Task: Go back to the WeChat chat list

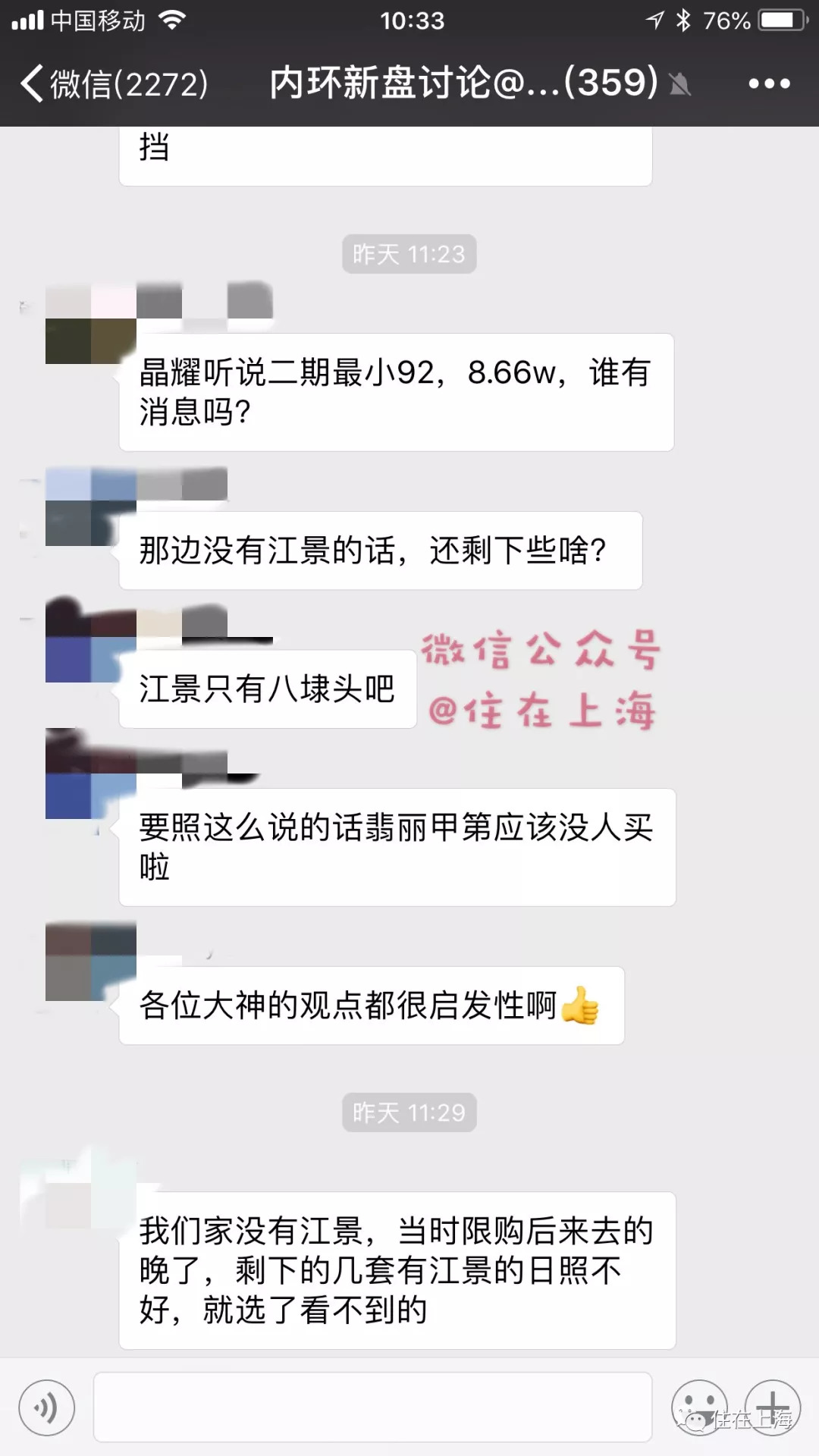Action: 114,83
